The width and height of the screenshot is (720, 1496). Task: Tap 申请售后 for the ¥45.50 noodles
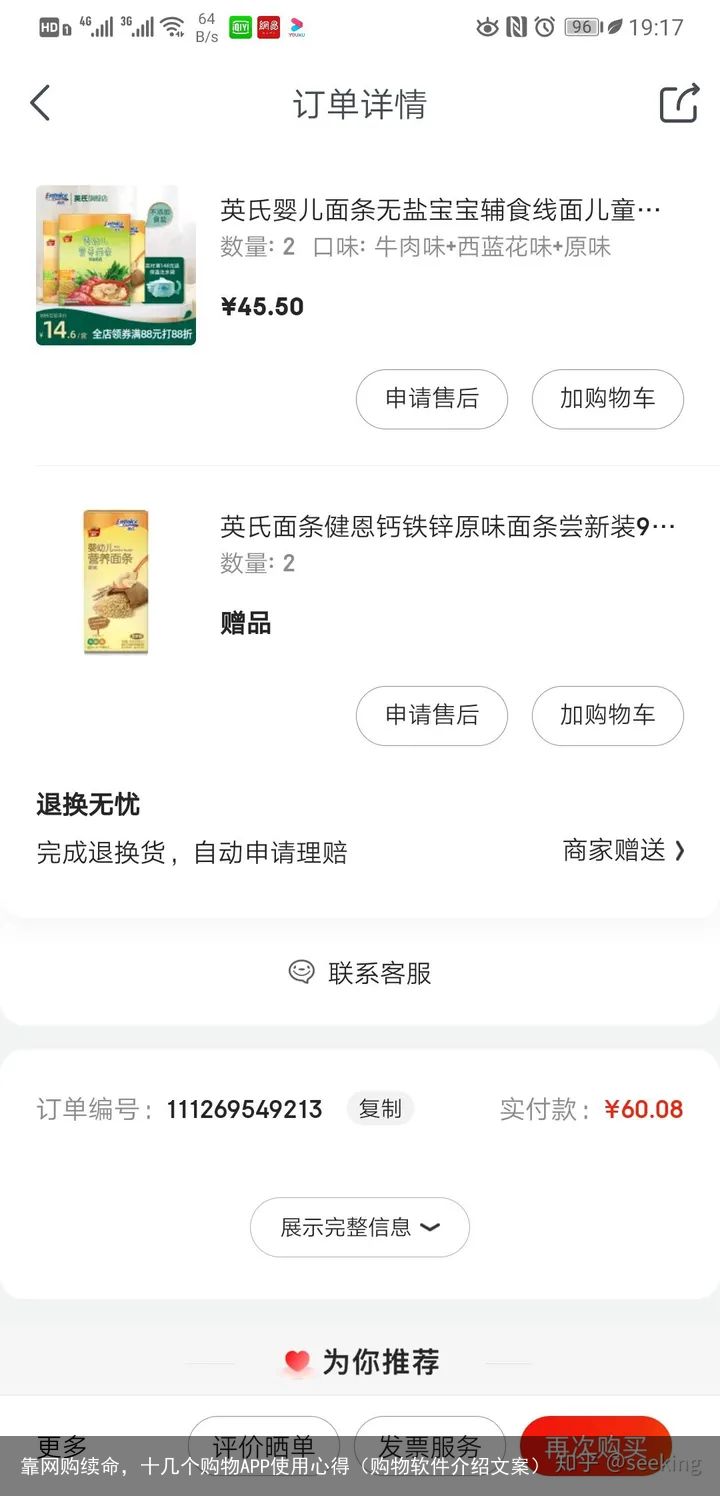point(432,399)
